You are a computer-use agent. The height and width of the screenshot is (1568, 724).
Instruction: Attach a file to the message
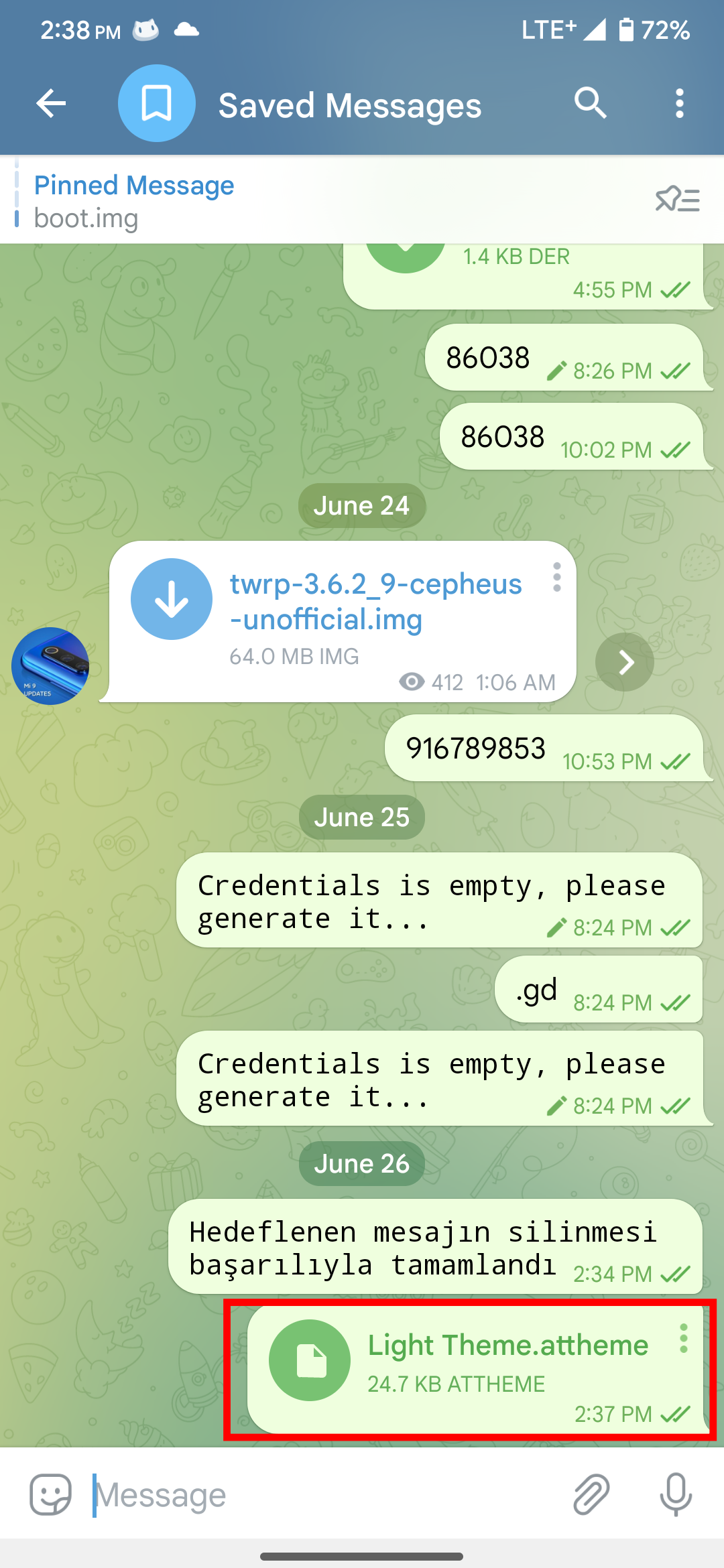(x=591, y=1494)
